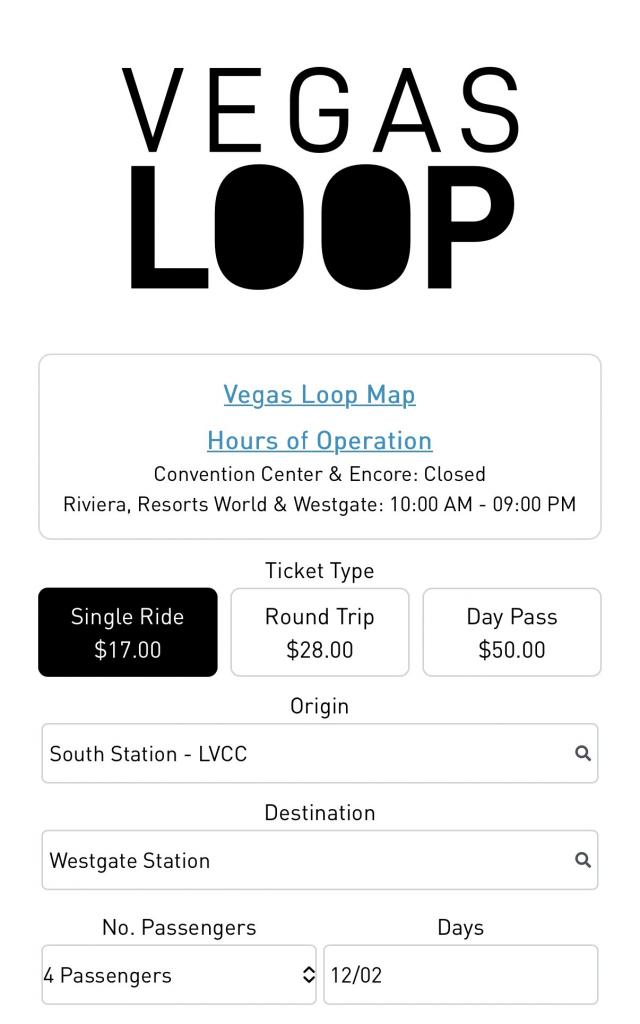Viewport: 640px width, 1024px height.
Task: Expand the No. Passengers dropdown
Action: (179, 975)
